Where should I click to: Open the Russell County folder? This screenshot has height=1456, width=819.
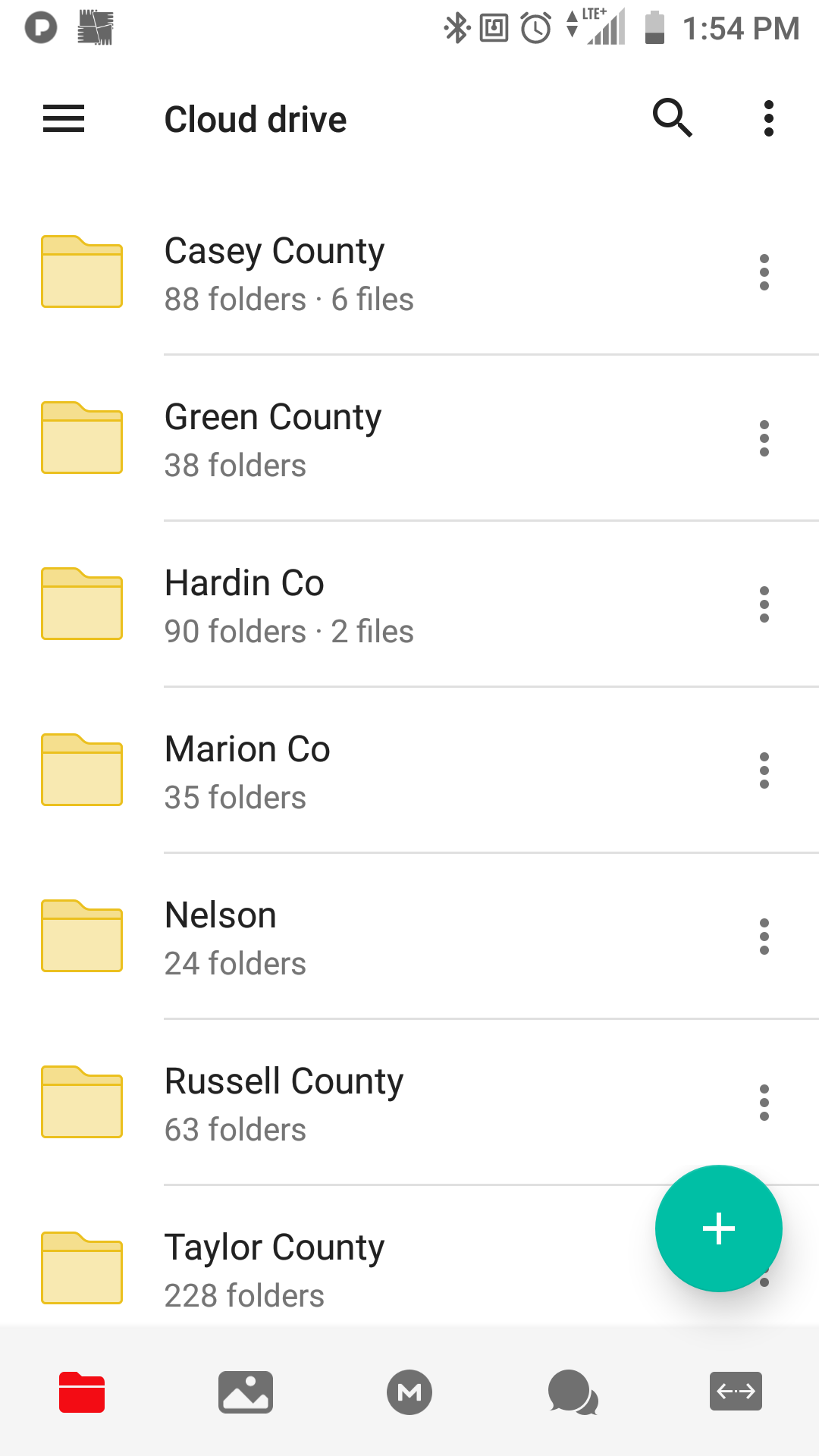coord(409,1103)
